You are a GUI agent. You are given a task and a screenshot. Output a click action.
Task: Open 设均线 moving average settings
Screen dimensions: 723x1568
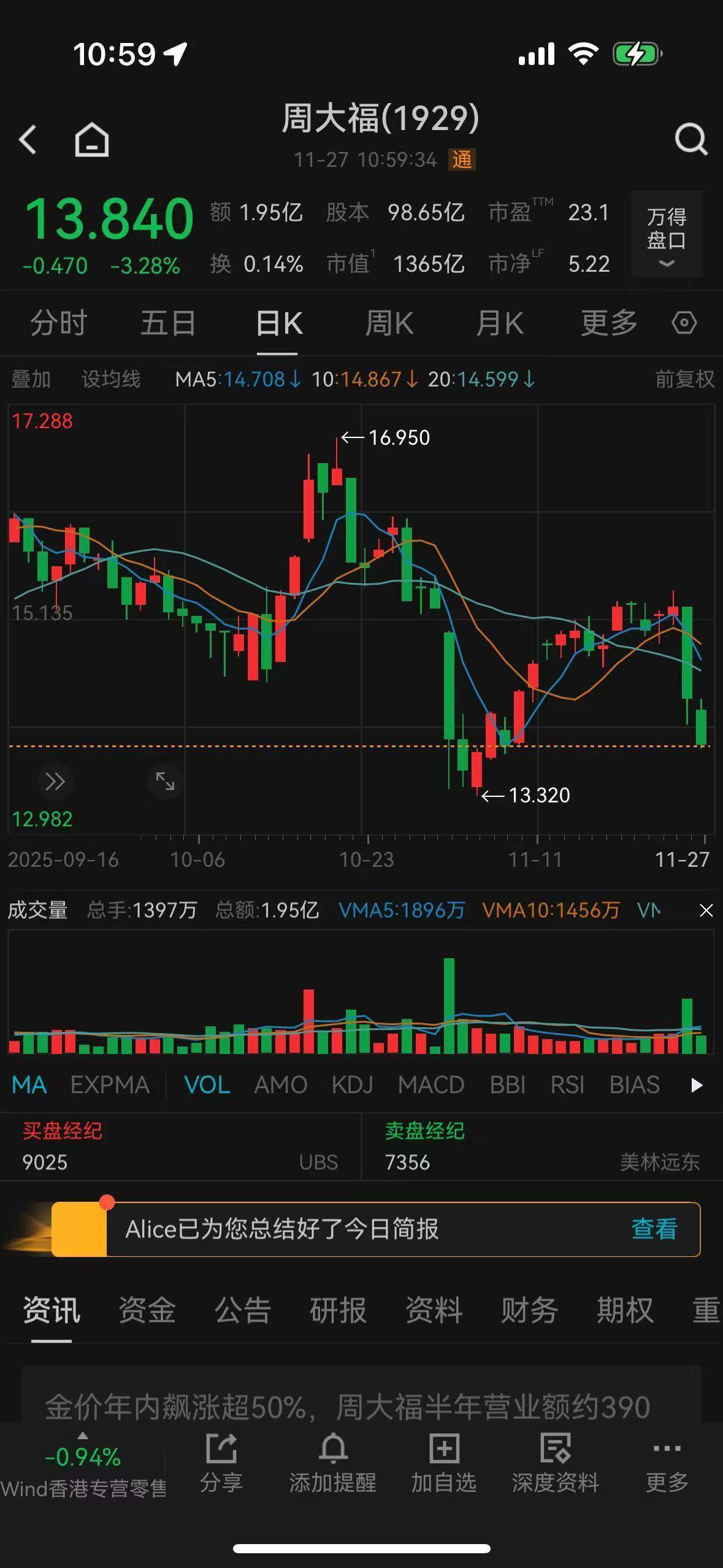[x=111, y=379]
